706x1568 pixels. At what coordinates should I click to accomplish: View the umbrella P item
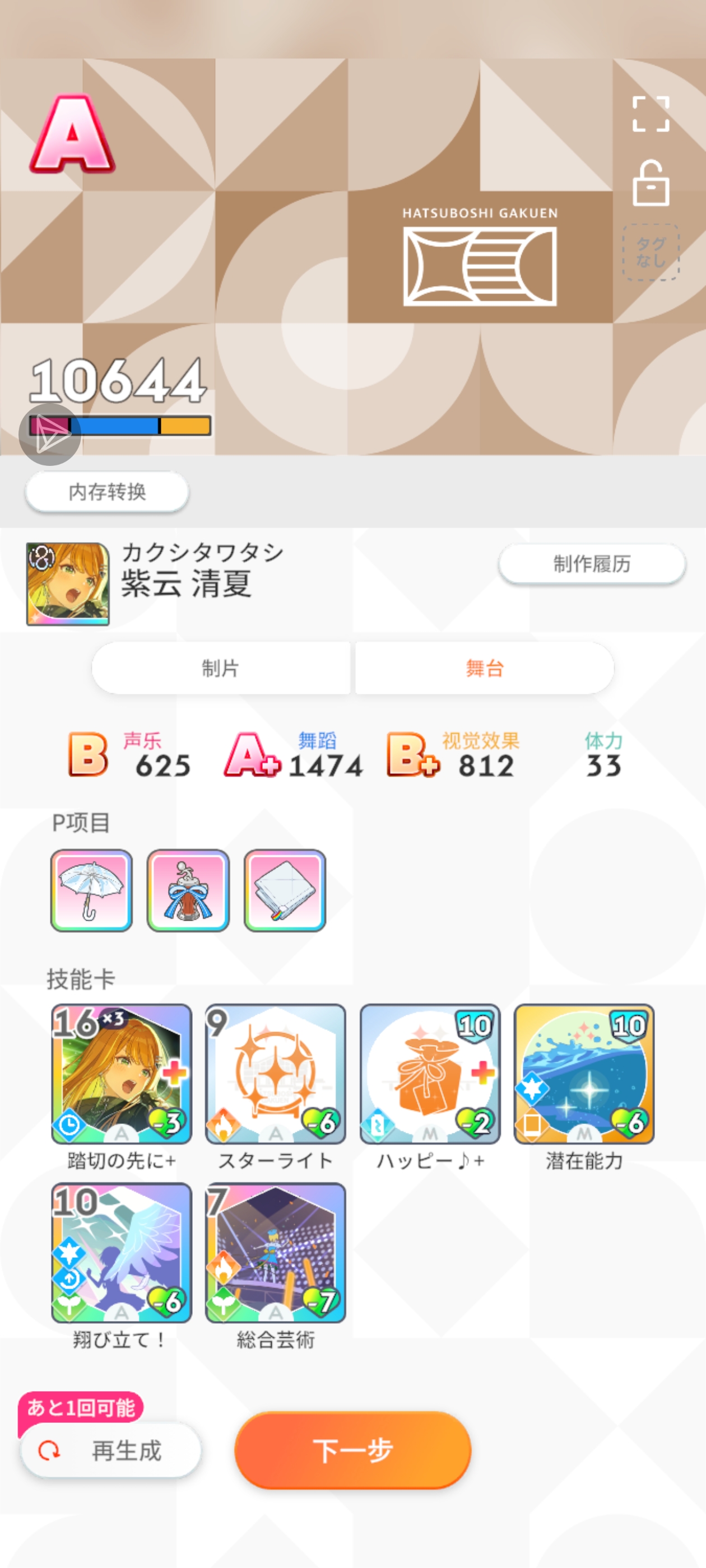[91, 890]
